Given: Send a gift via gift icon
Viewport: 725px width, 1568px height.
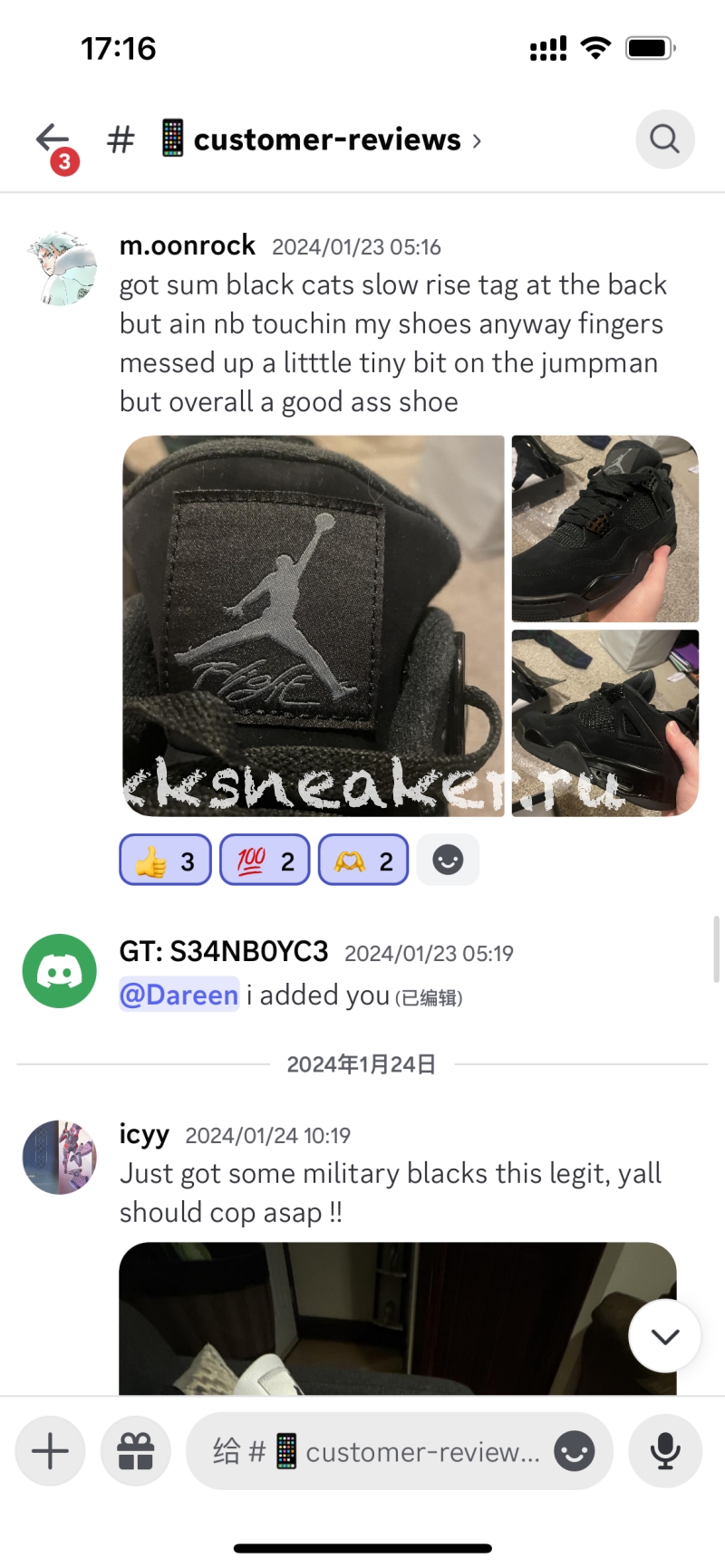Looking at the screenshot, I should [136, 1452].
